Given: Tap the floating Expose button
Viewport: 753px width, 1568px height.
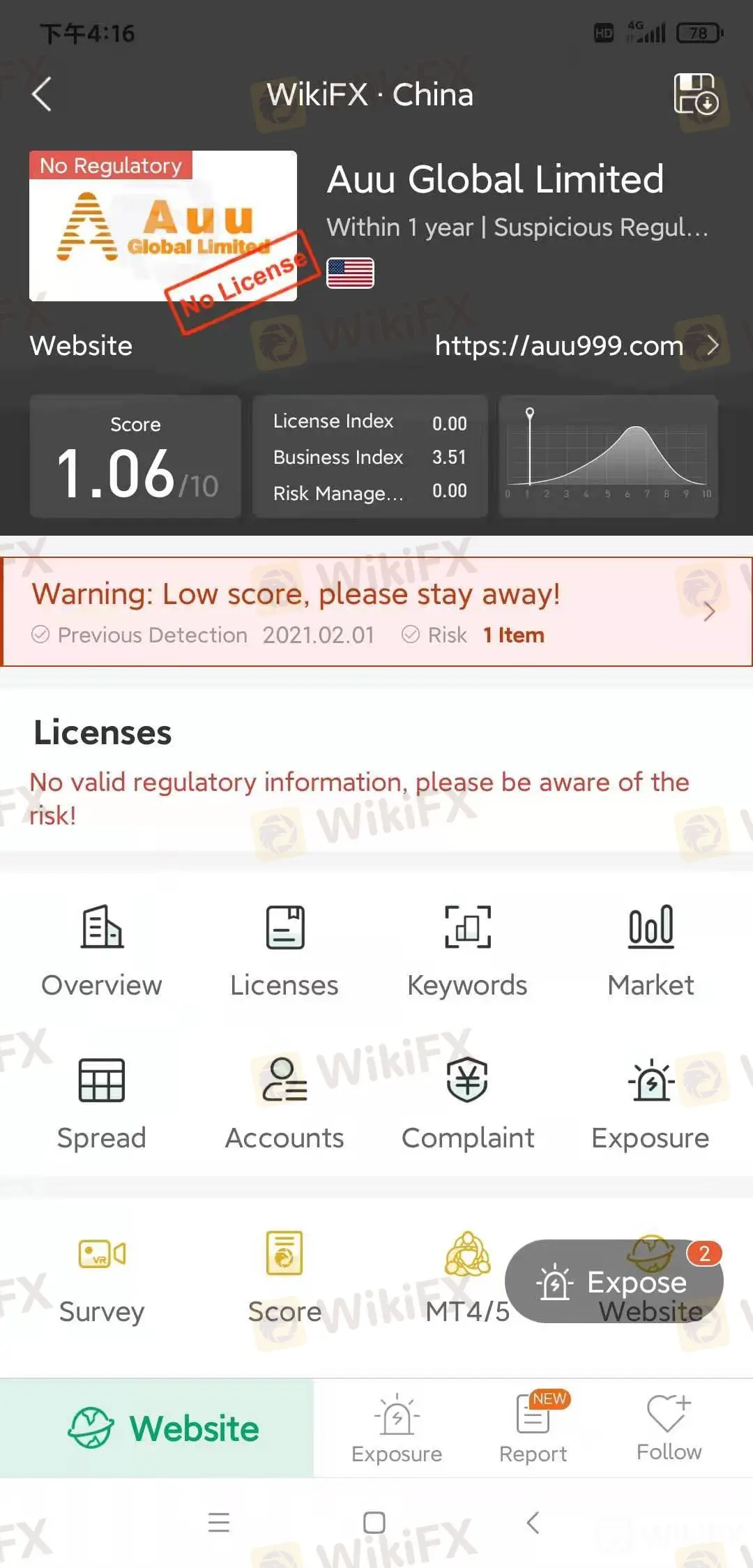Looking at the screenshot, I should pos(614,1282).
